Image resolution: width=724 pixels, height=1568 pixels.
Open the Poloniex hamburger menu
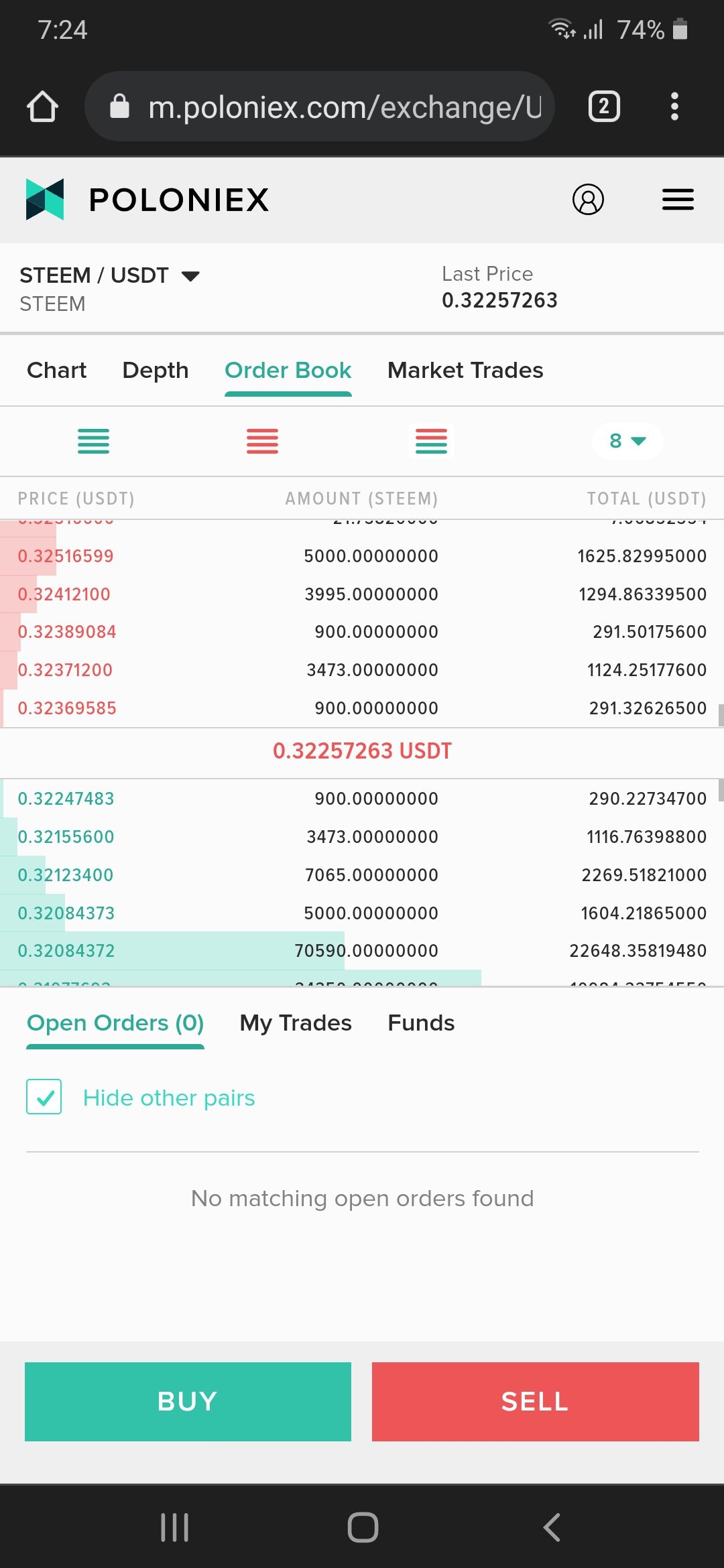tap(678, 200)
